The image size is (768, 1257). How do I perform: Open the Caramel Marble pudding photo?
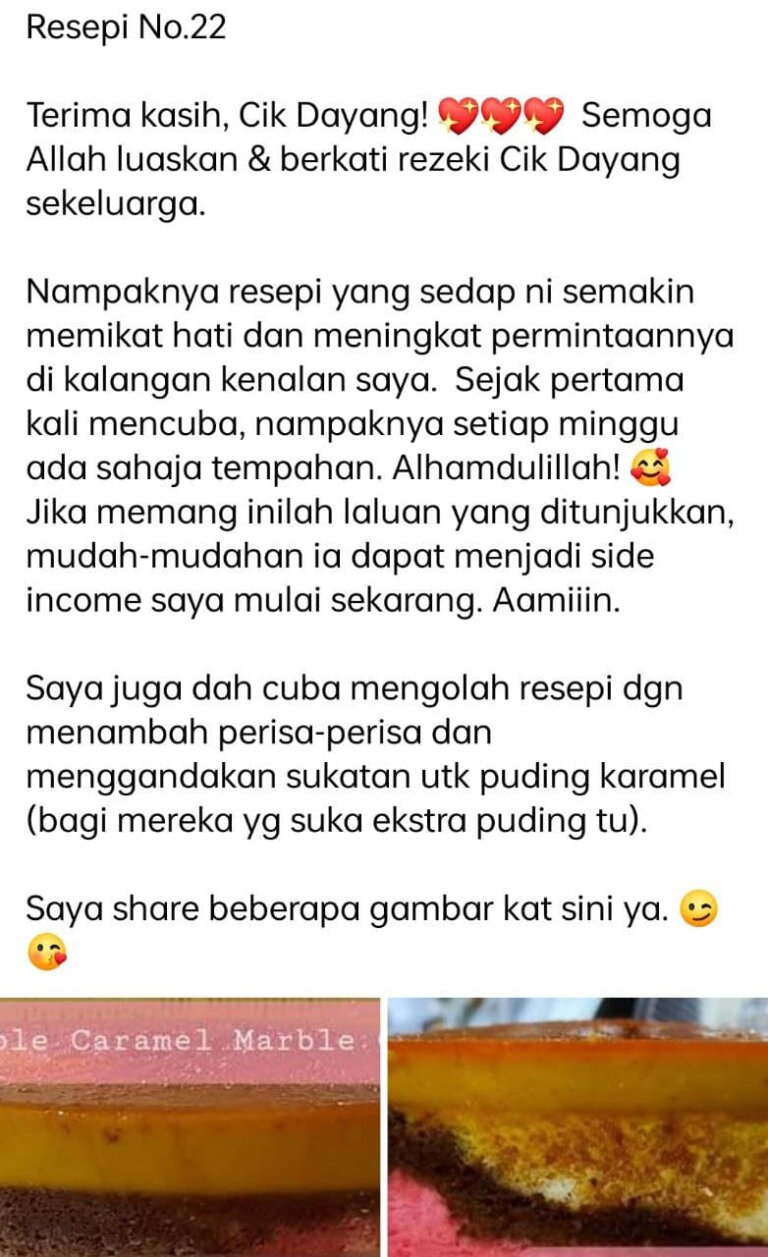[x=190, y=1127]
